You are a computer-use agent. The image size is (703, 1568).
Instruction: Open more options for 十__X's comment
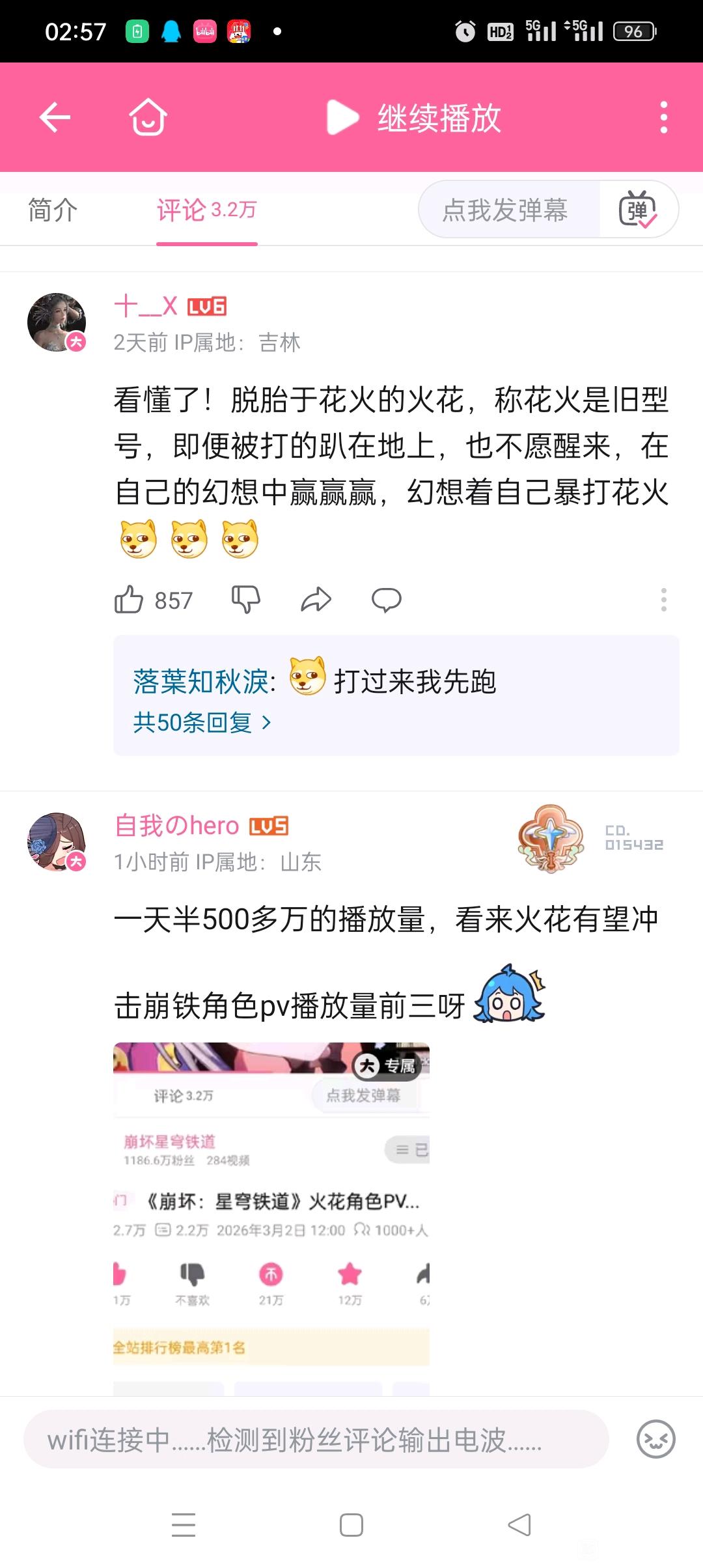tap(663, 600)
